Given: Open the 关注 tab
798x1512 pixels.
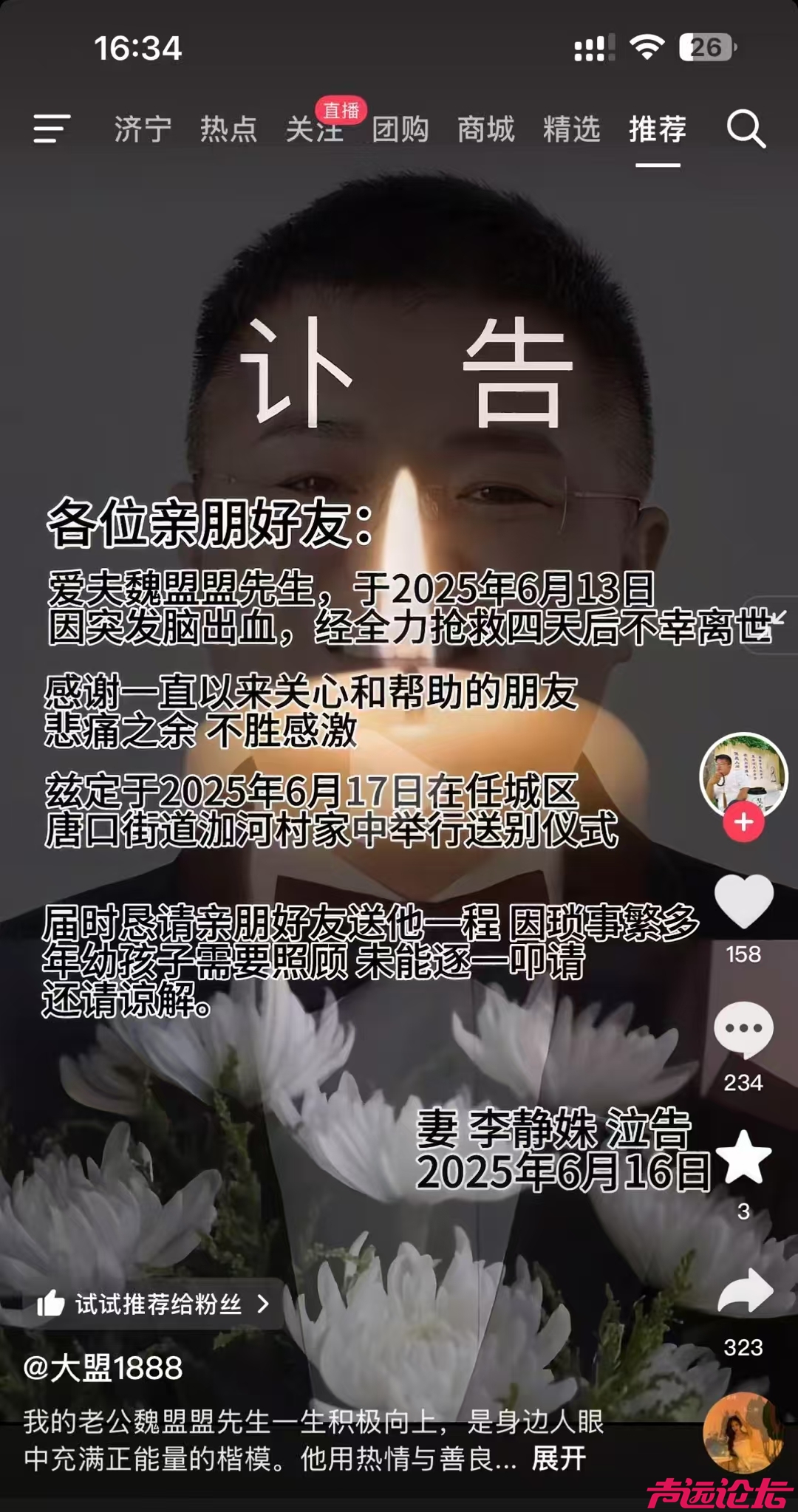Looking at the screenshot, I should click(x=314, y=130).
